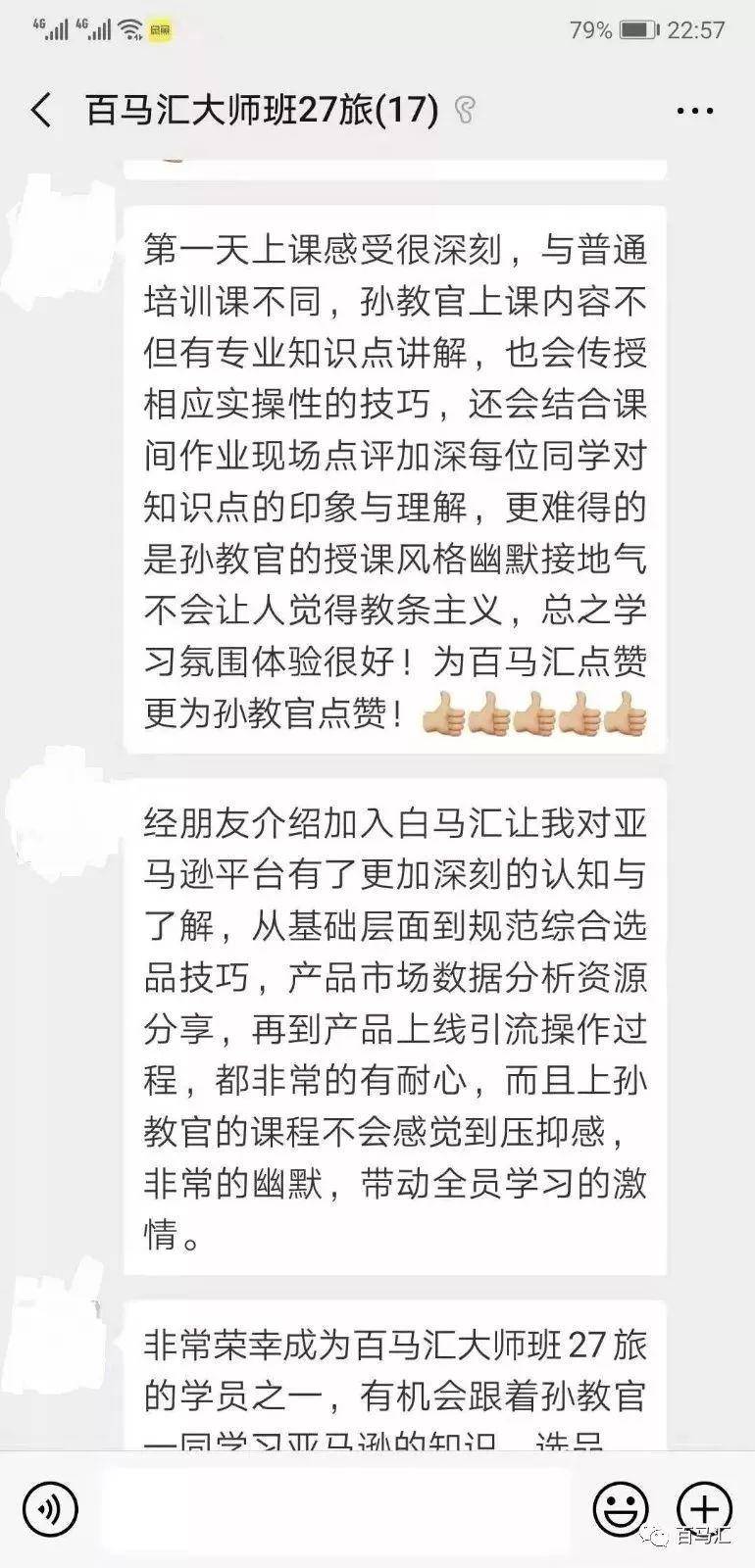Open the group chat info menu
Screen dimensions: 755x1568
(x=694, y=111)
